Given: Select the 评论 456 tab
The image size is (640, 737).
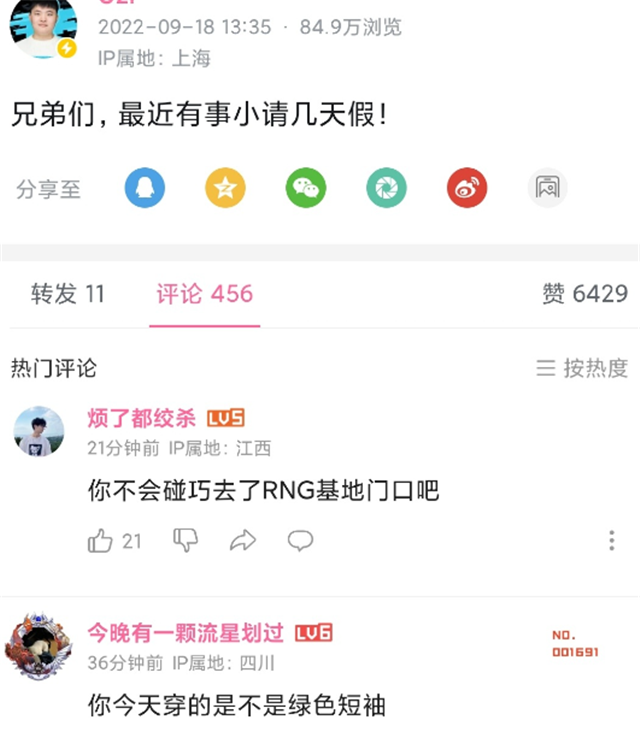Looking at the screenshot, I should pos(204,294).
